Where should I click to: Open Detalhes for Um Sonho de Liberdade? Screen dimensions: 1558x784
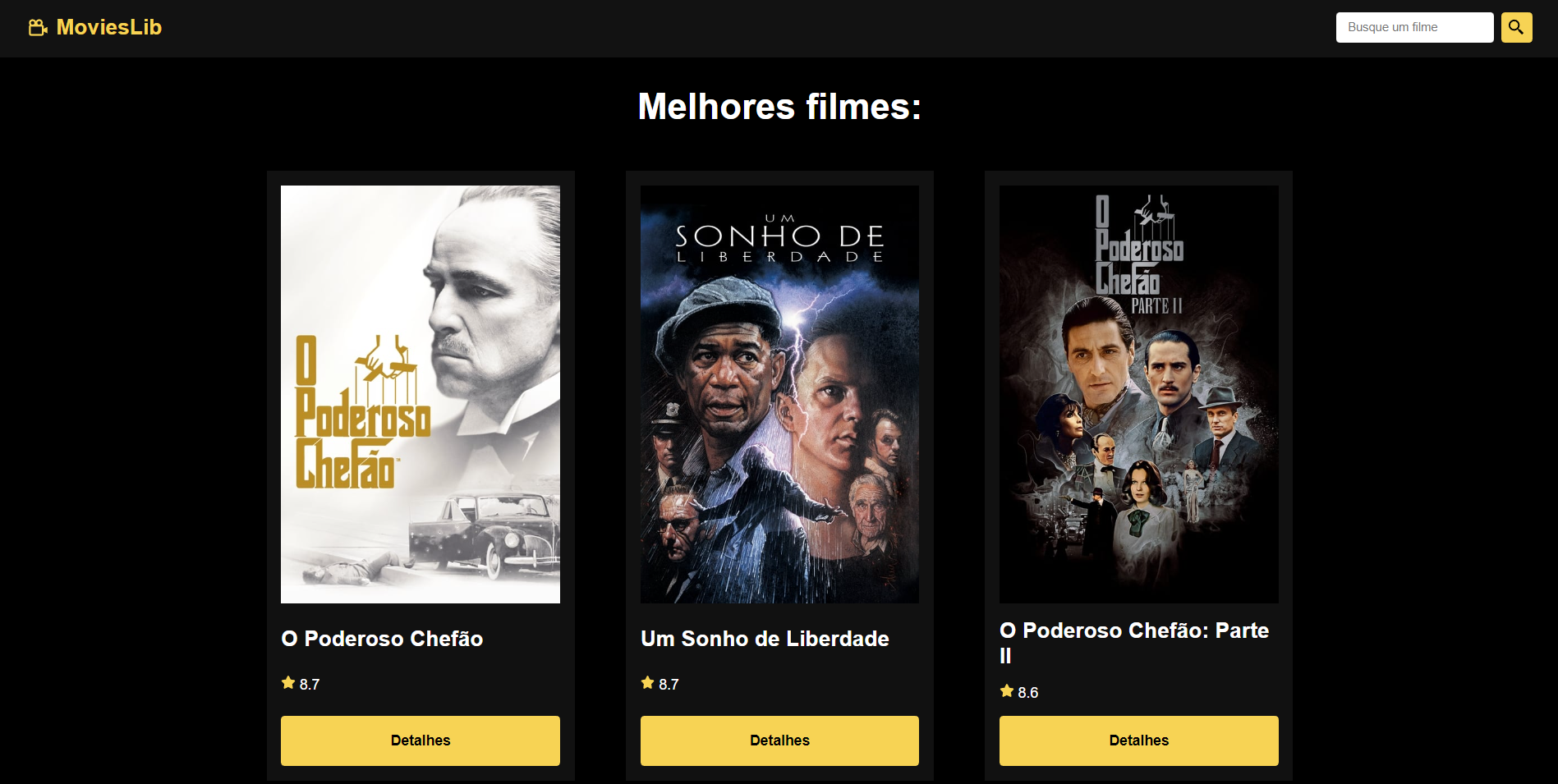(x=779, y=740)
